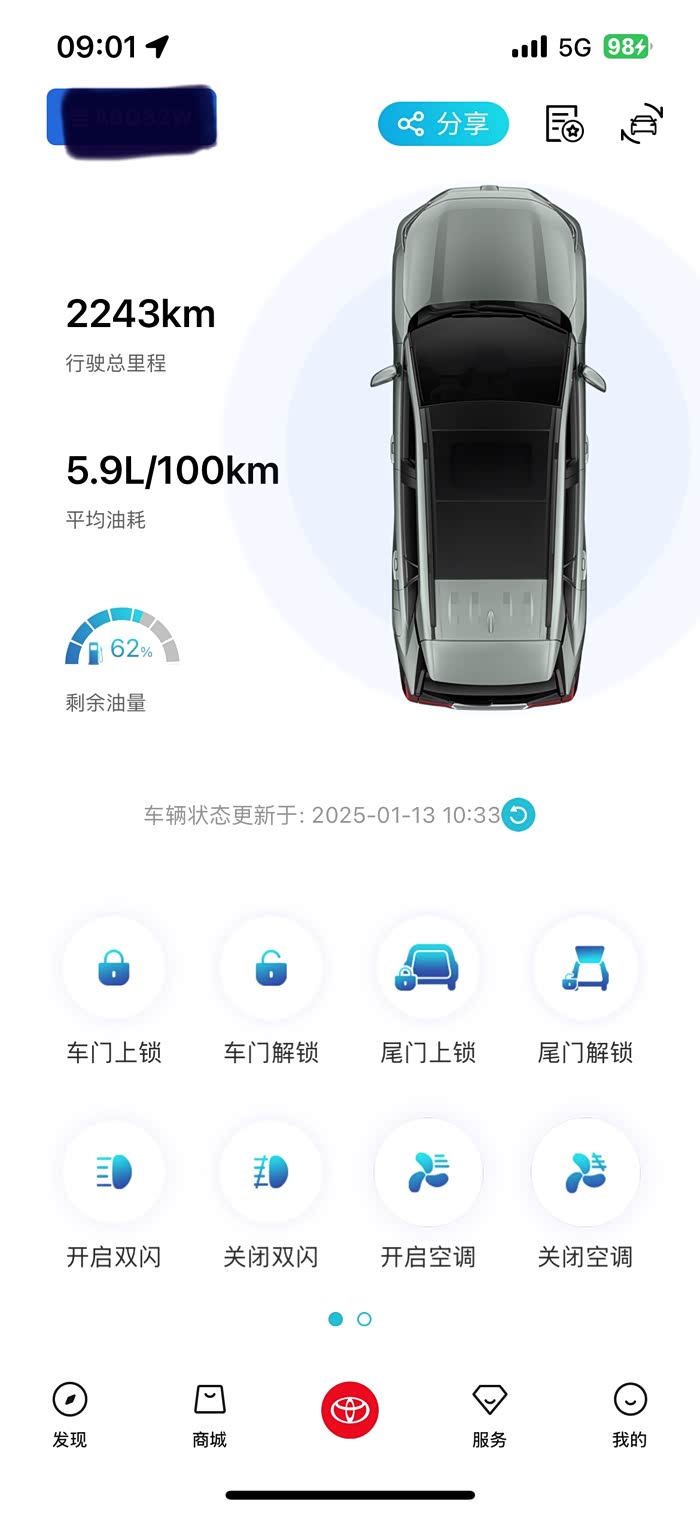This screenshot has height=1514, width=700.
Task: Switch to the 服务 service tab
Action: click(x=490, y=1416)
